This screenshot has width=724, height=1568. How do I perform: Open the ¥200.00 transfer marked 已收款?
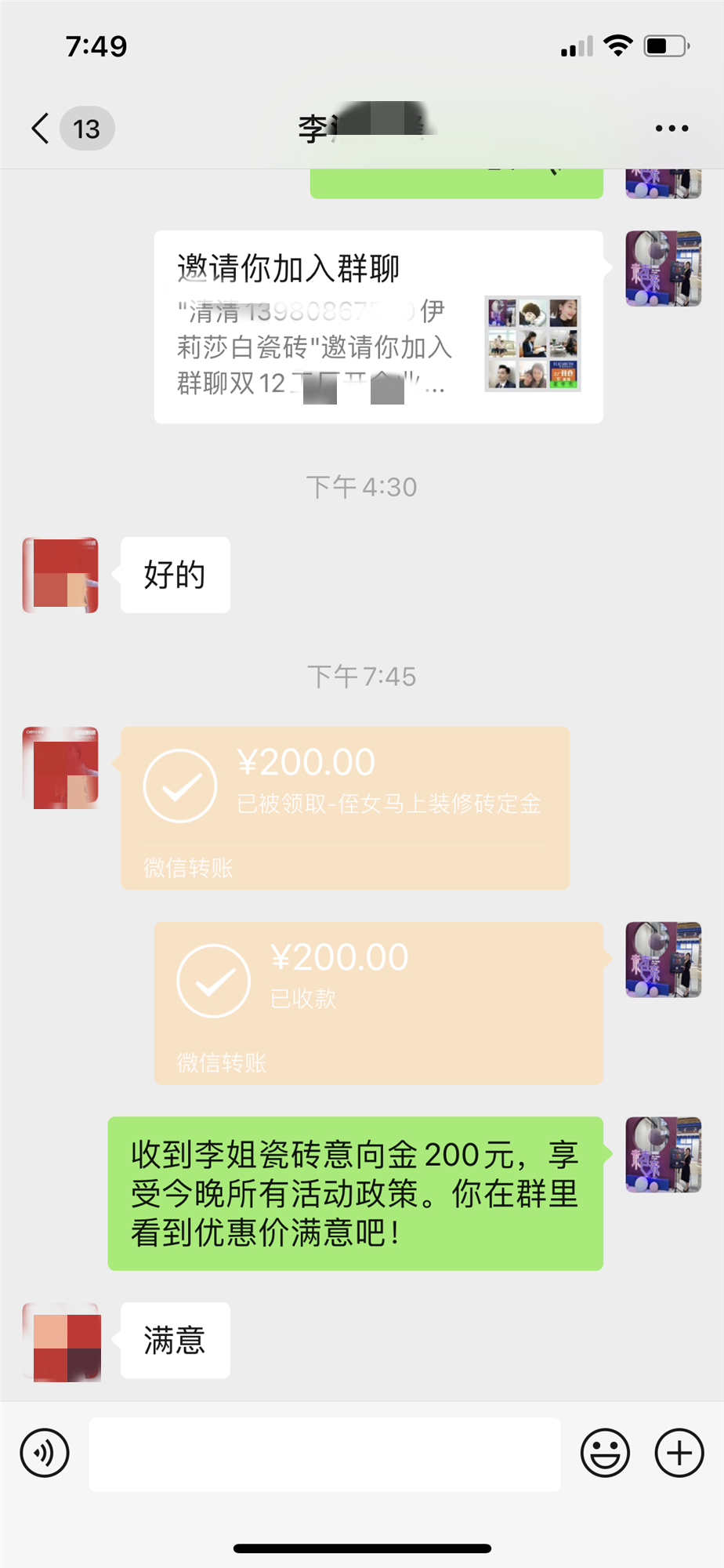coord(378,1003)
